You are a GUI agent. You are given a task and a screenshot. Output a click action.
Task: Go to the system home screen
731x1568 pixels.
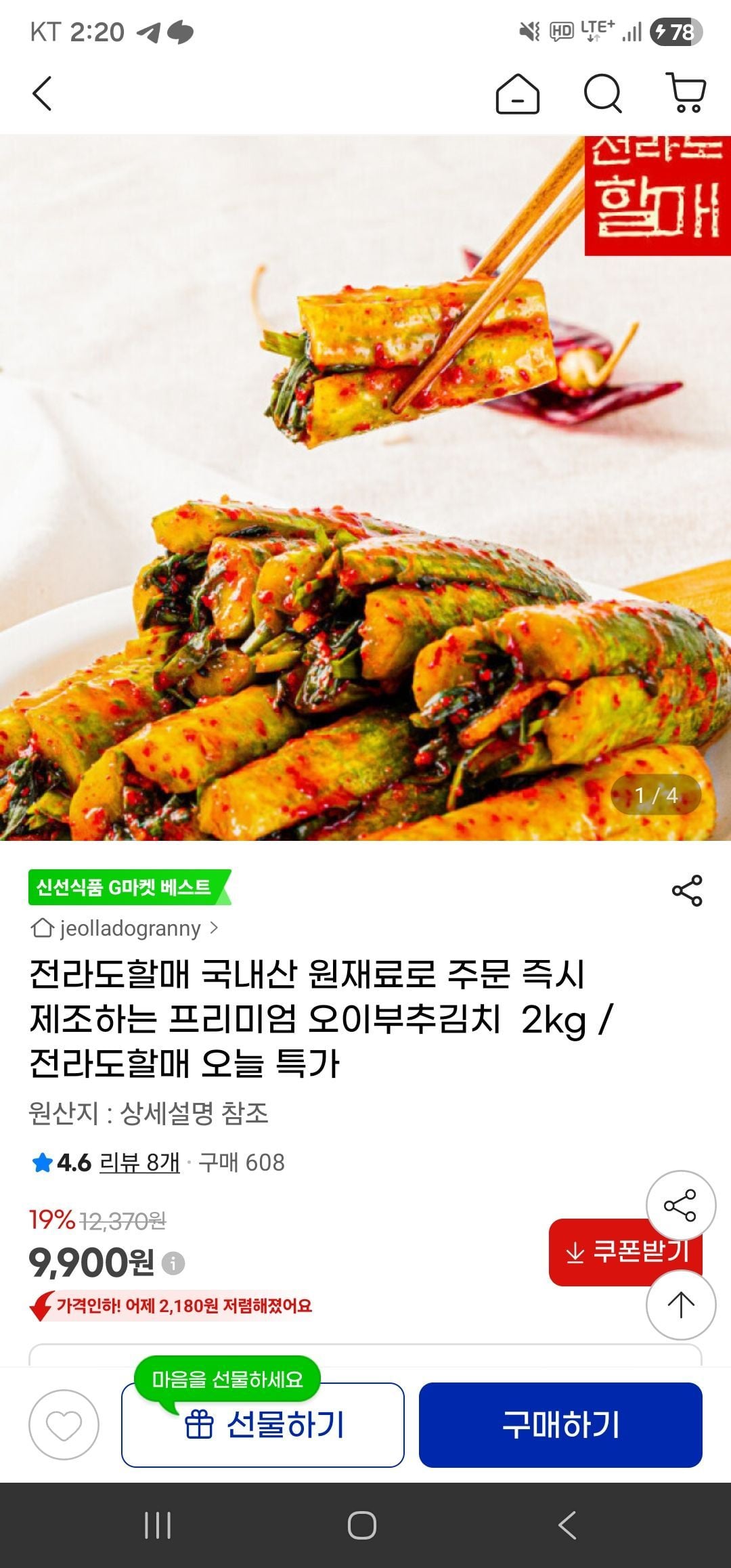tap(362, 1525)
